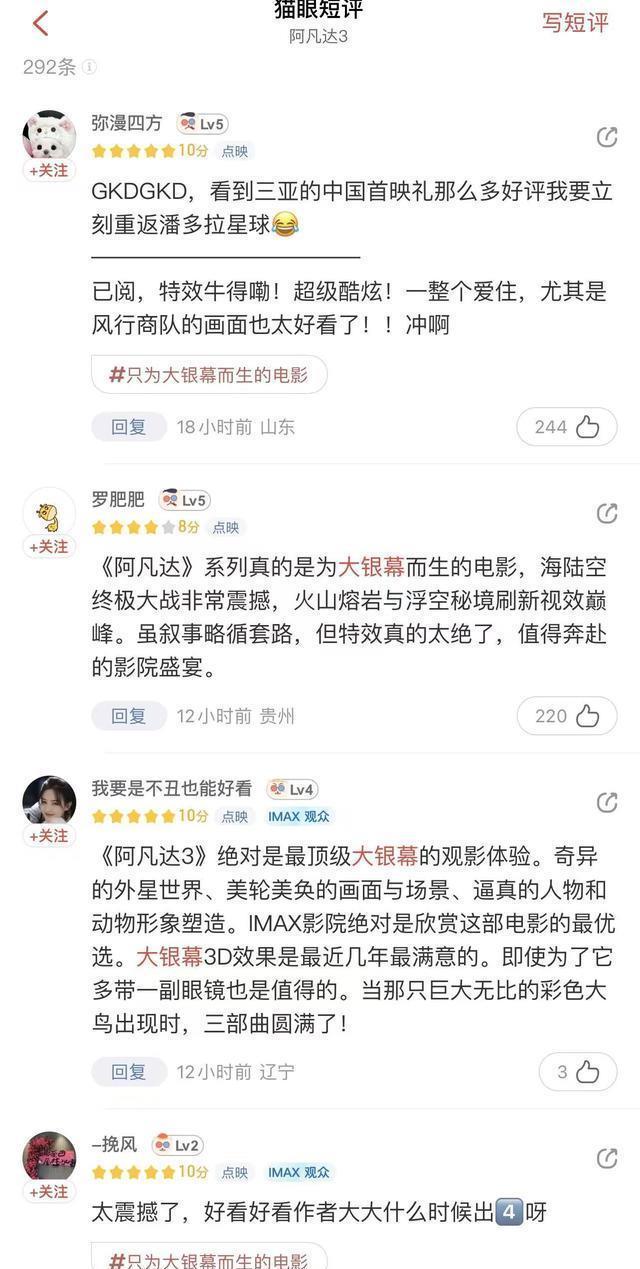
Task: Follow user 弥漫四方
Action: click(48, 171)
